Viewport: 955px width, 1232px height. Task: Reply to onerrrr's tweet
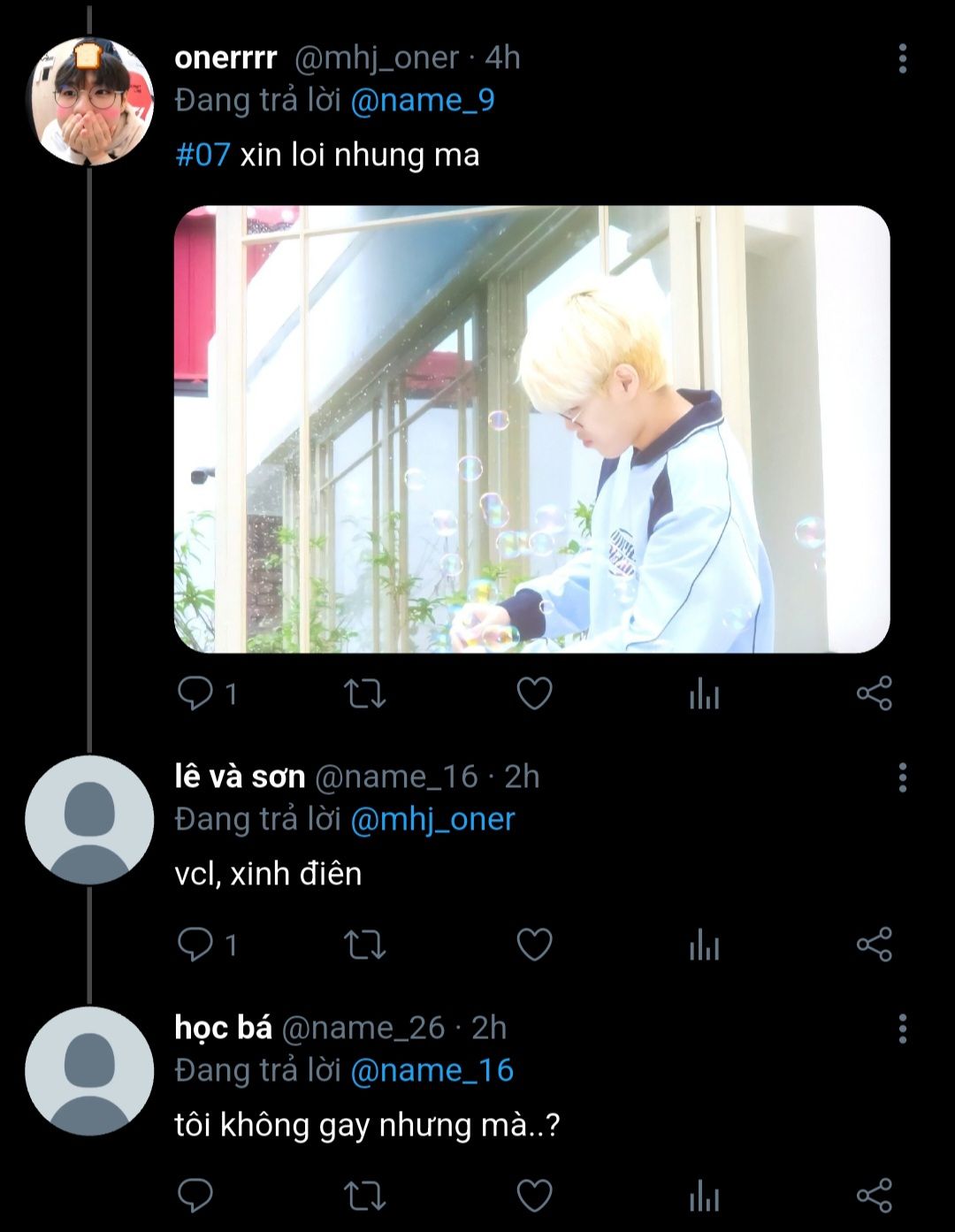click(195, 693)
